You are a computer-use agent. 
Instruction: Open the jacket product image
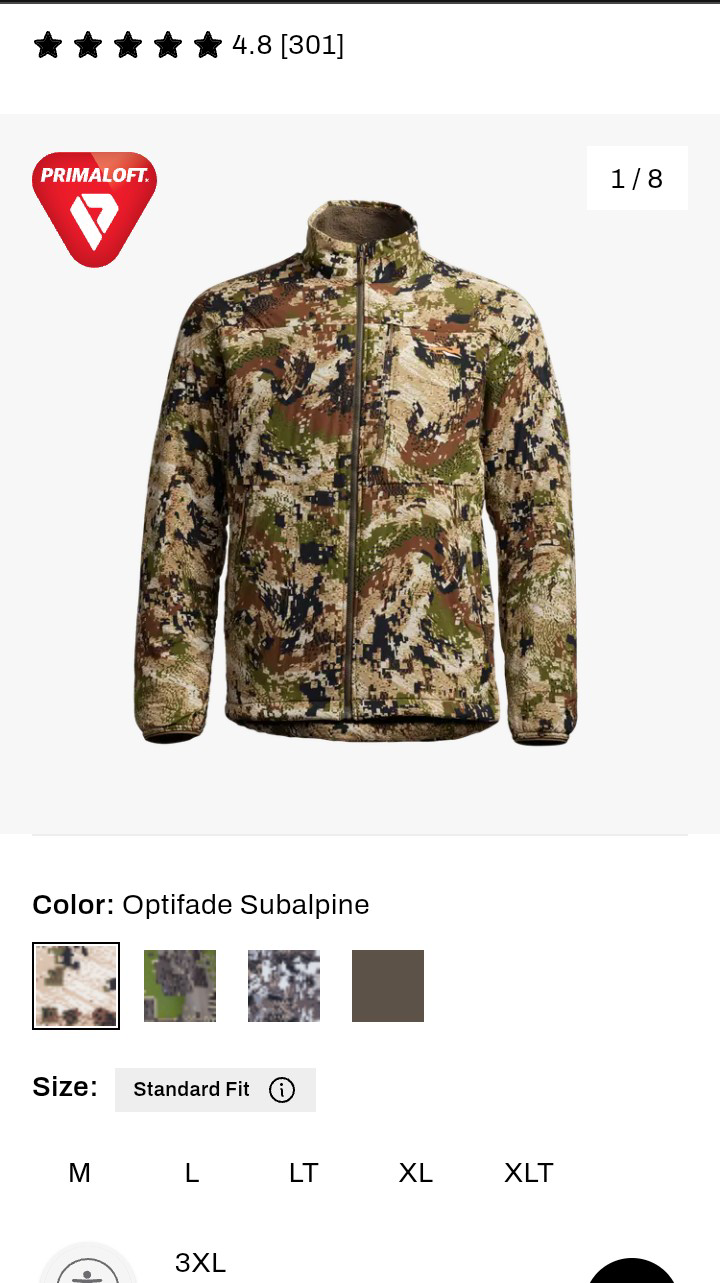(355, 472)
